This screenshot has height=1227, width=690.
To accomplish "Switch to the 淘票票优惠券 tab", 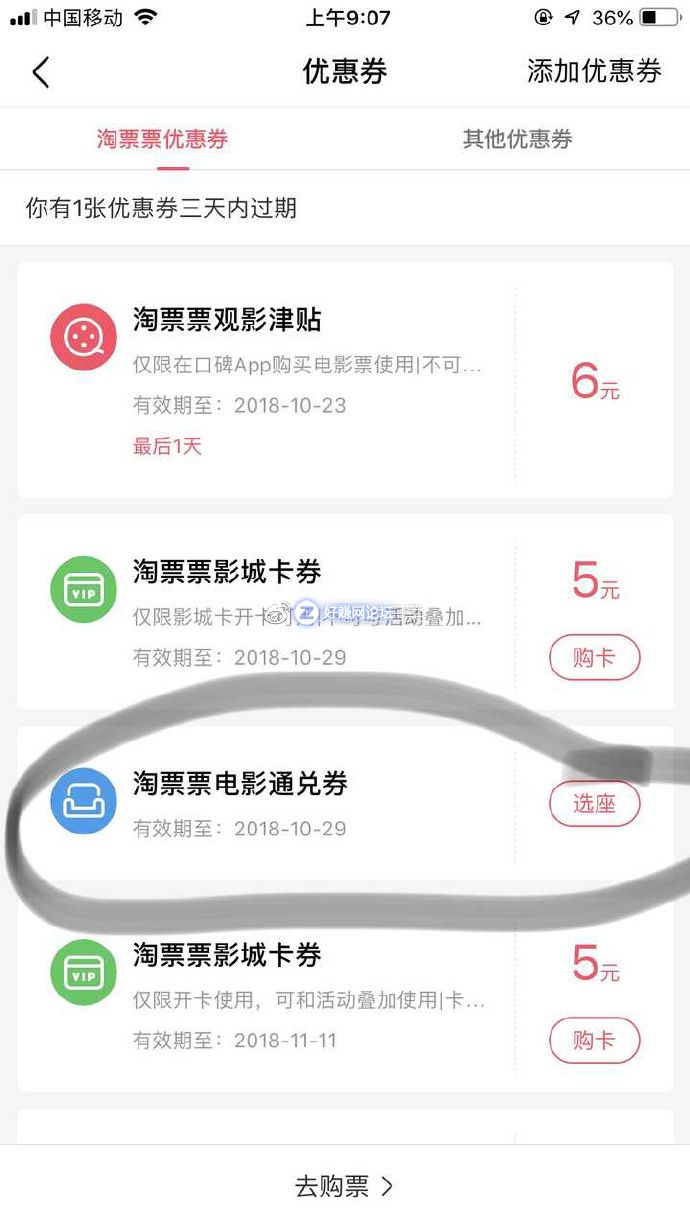I will click(x=162, y=139).
